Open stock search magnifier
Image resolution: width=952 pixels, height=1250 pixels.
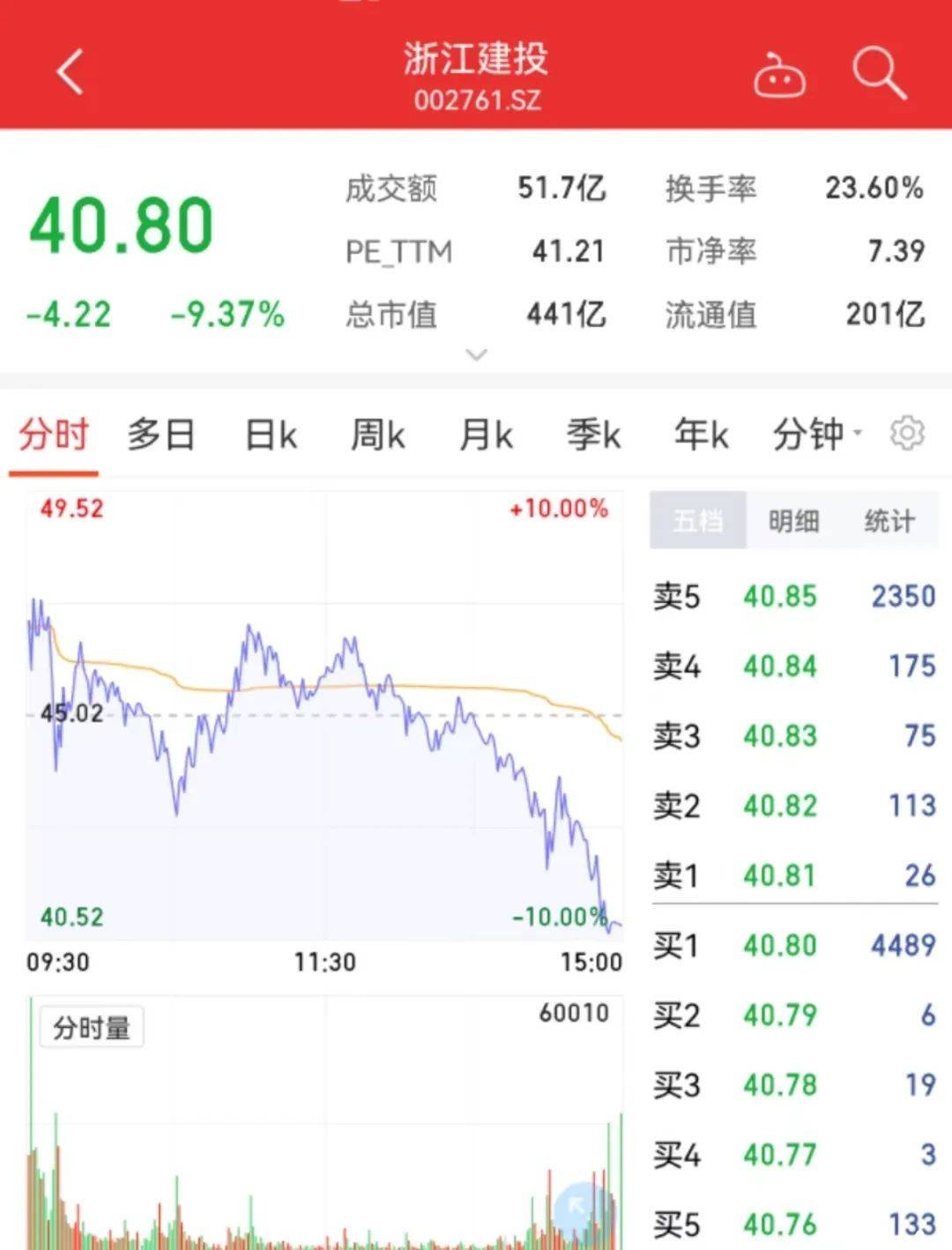tap(879, 72)
